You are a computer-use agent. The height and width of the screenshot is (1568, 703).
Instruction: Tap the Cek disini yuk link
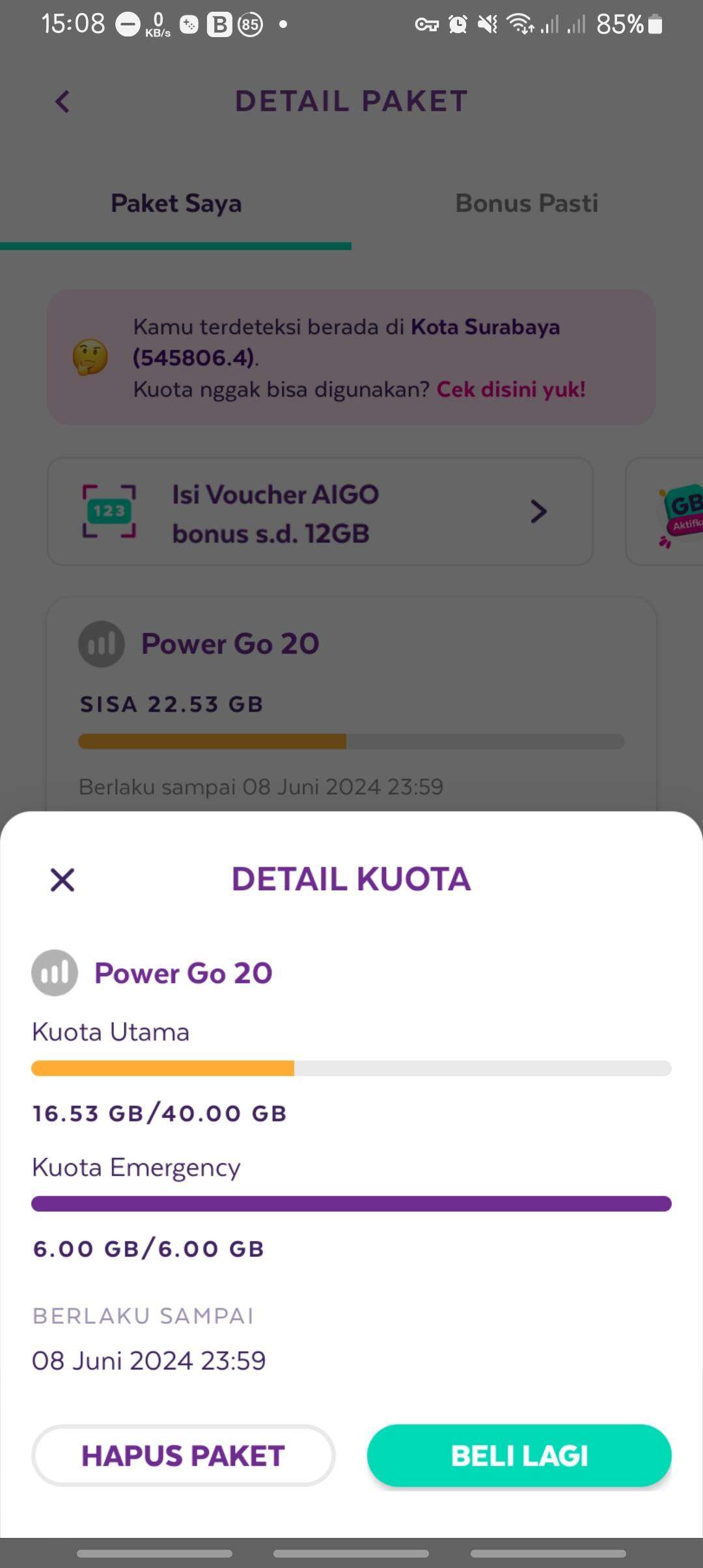[x=510, y=389]
